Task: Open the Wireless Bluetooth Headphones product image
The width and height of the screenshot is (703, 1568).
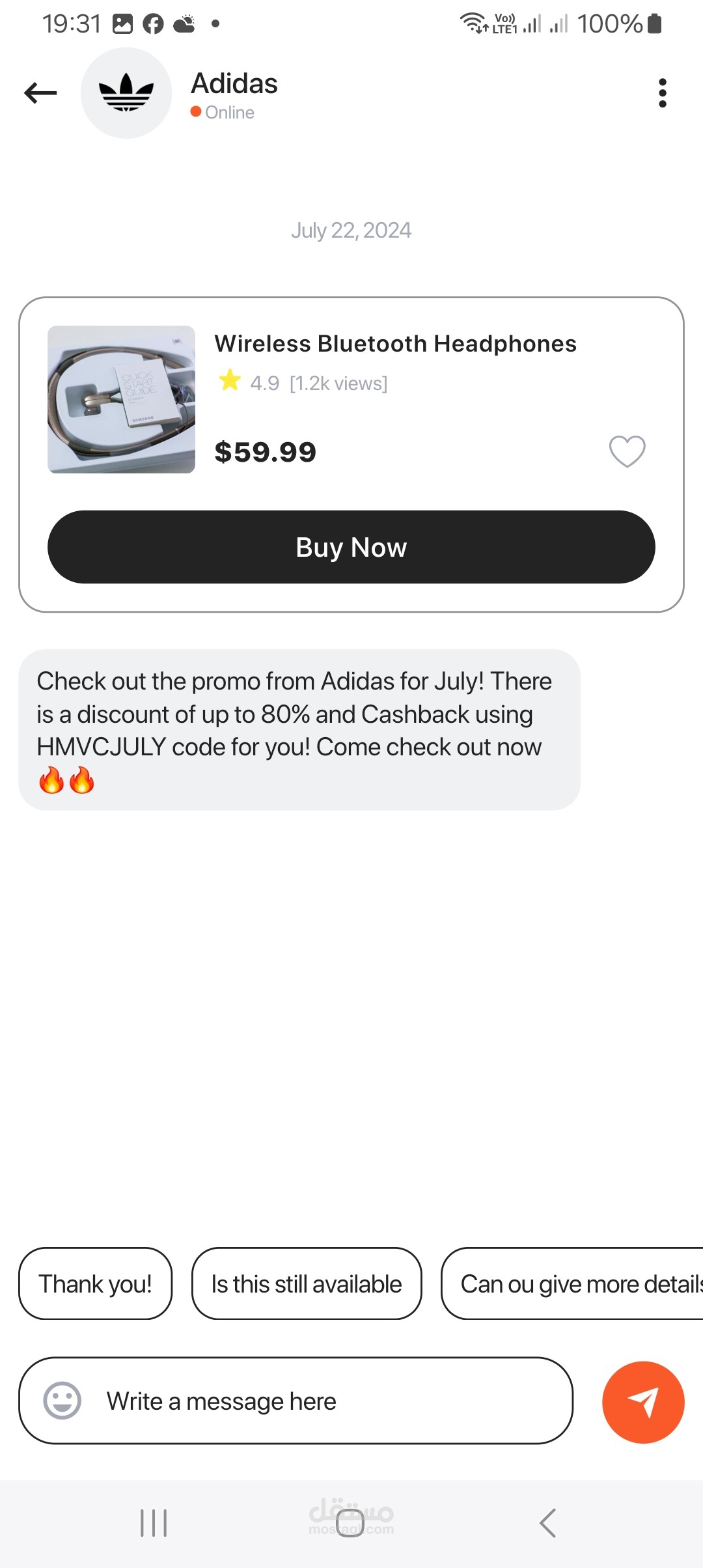Action: click(x=121, y=399)
